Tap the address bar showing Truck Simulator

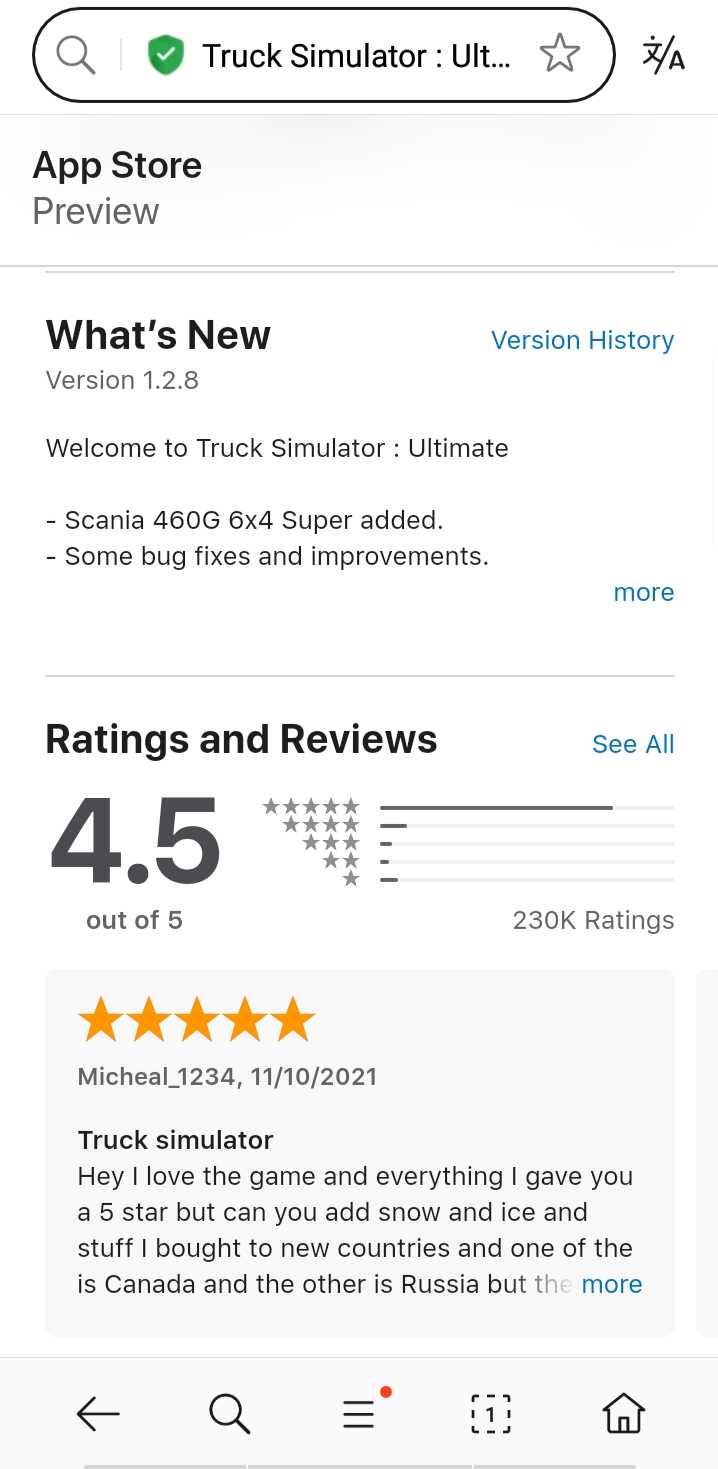click(x=355, y=56)
